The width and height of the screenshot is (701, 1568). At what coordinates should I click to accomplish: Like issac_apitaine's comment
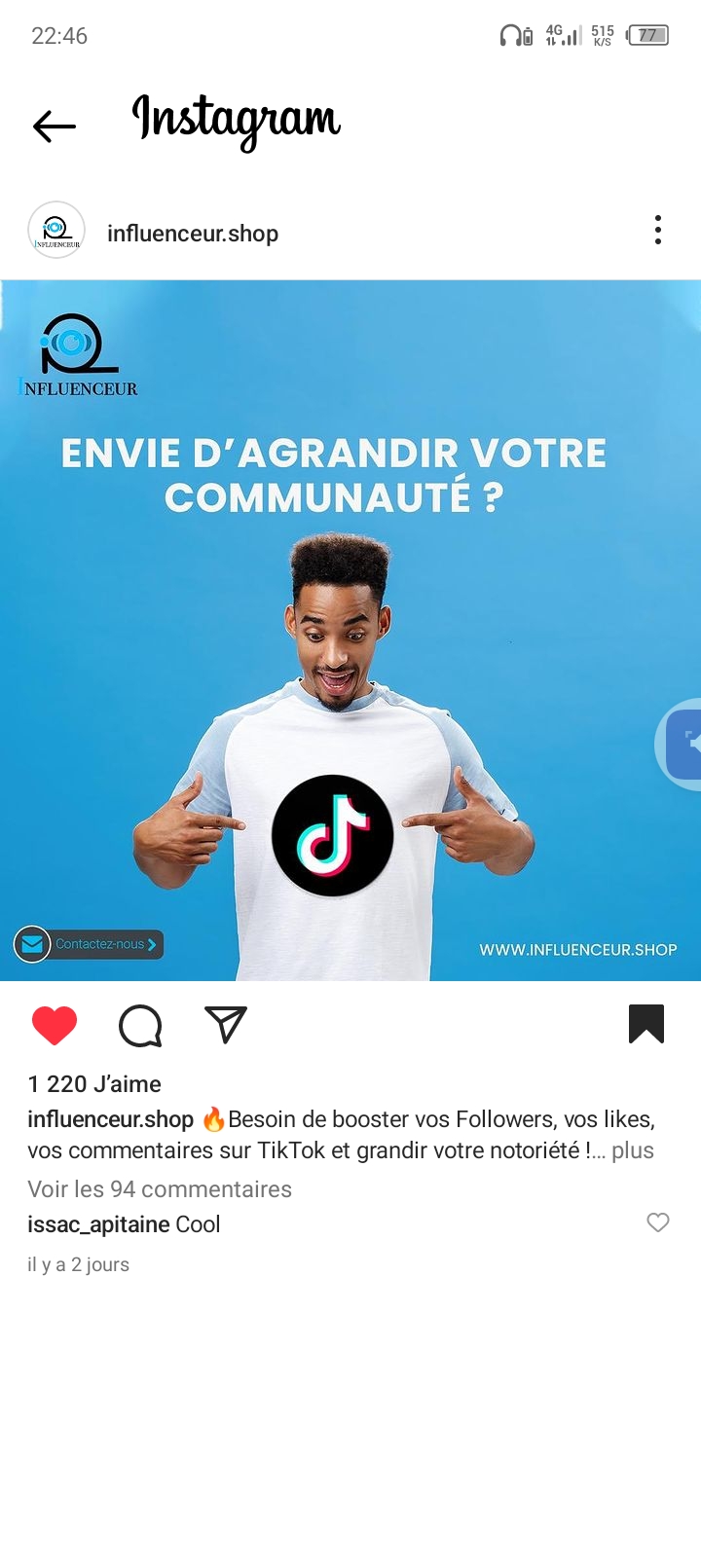(658, 1222)
